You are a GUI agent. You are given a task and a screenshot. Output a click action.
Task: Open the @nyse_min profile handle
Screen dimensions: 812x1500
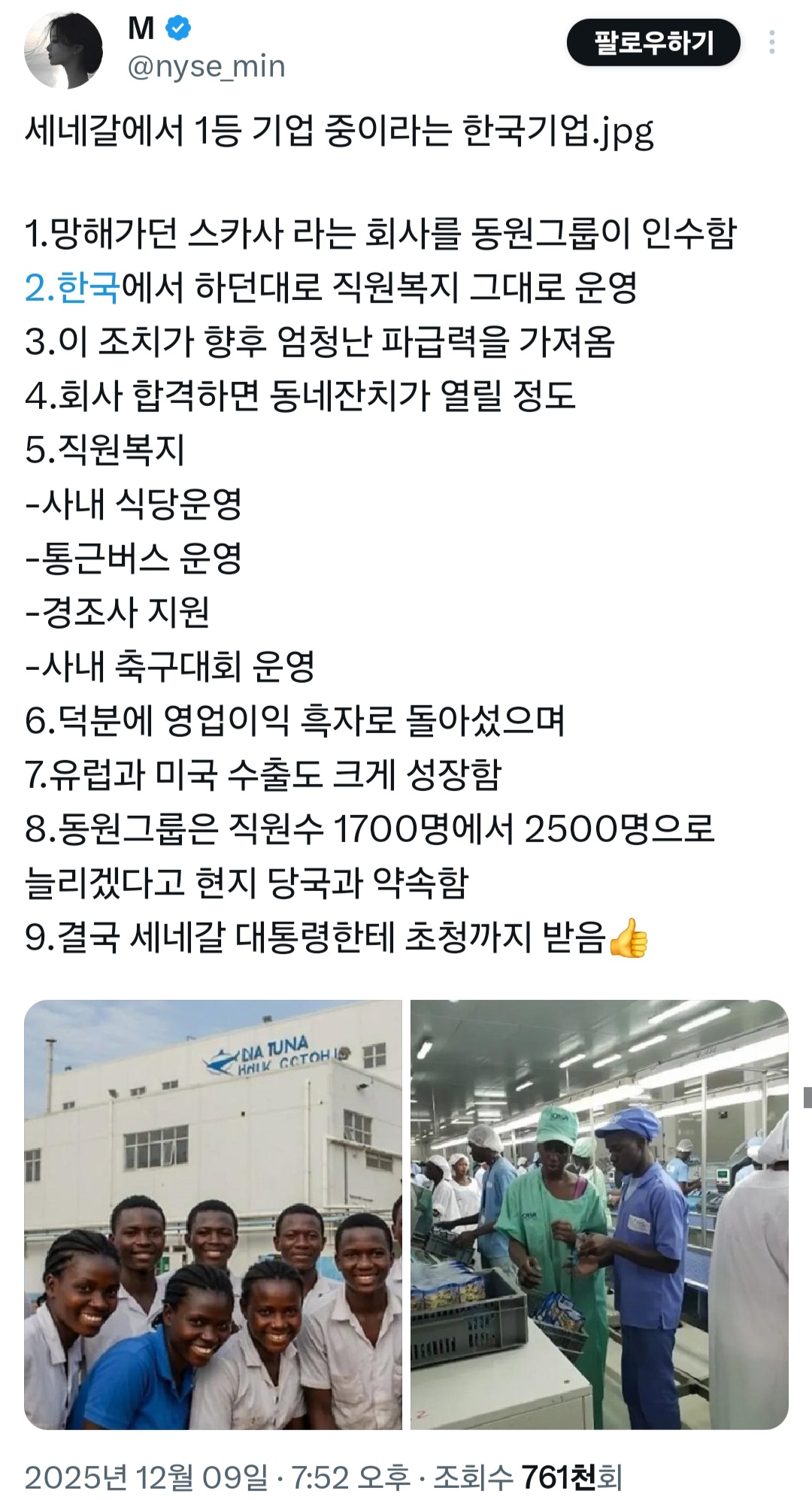(x=206, y=67)
